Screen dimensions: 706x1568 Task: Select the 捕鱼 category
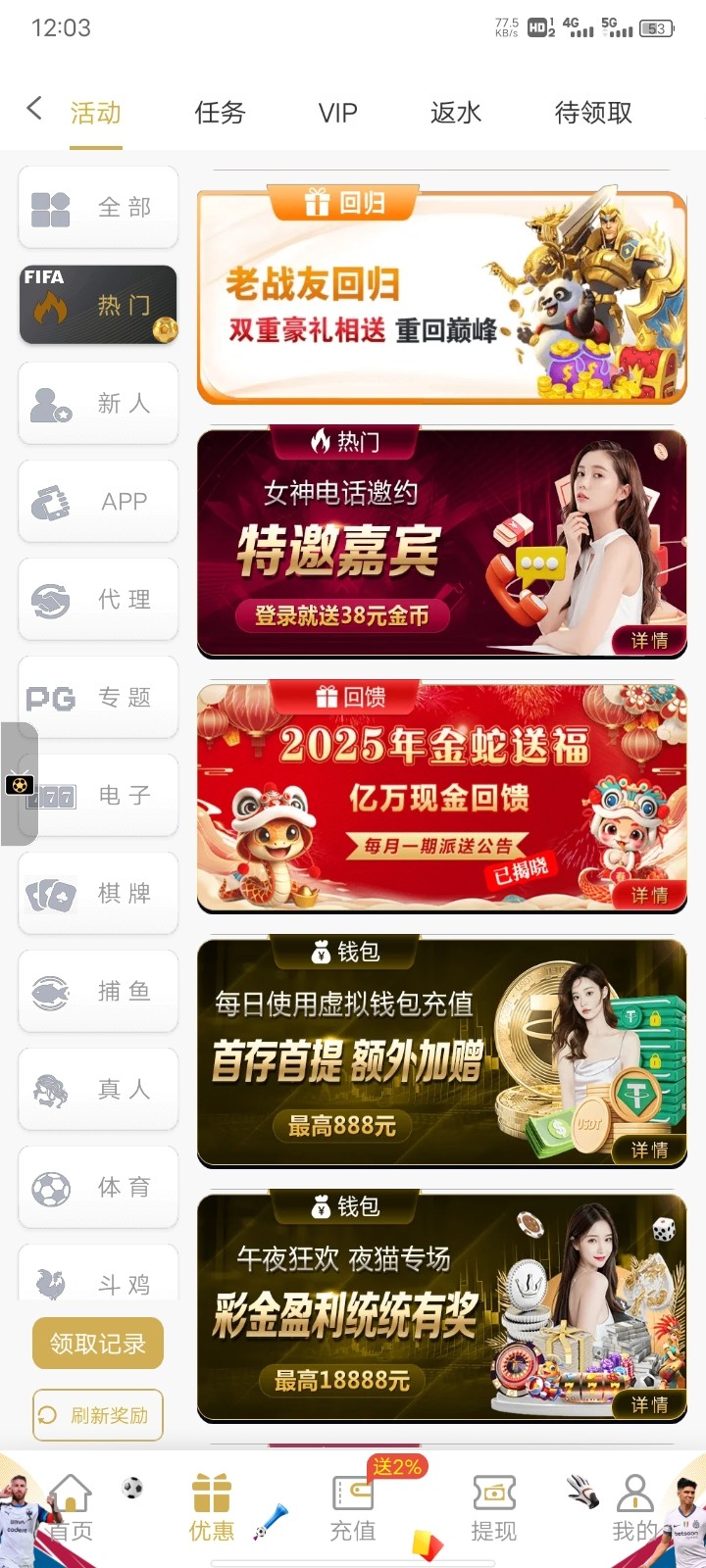tap(98, 991)
